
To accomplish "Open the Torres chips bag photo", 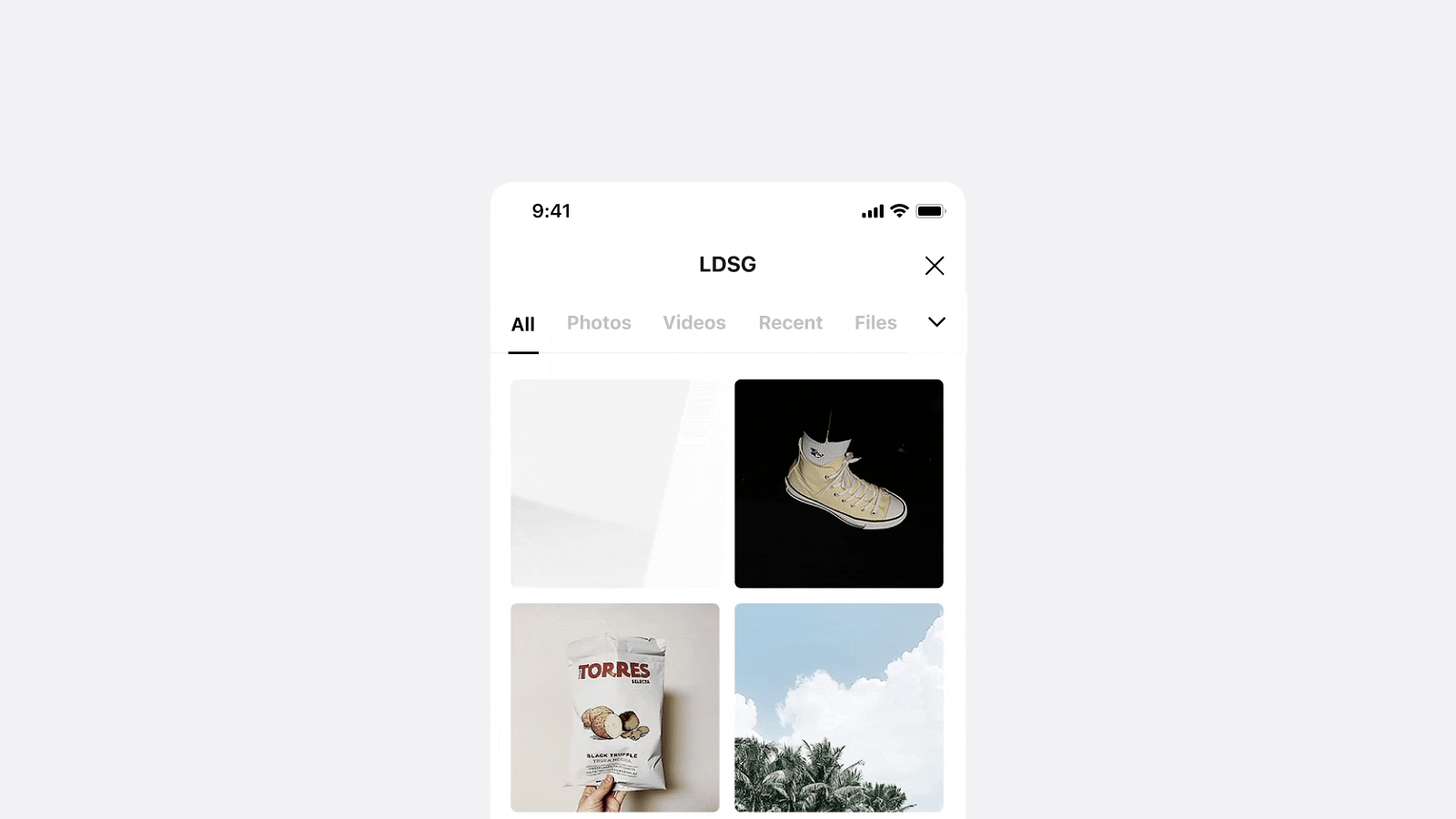I will (615, 707).
